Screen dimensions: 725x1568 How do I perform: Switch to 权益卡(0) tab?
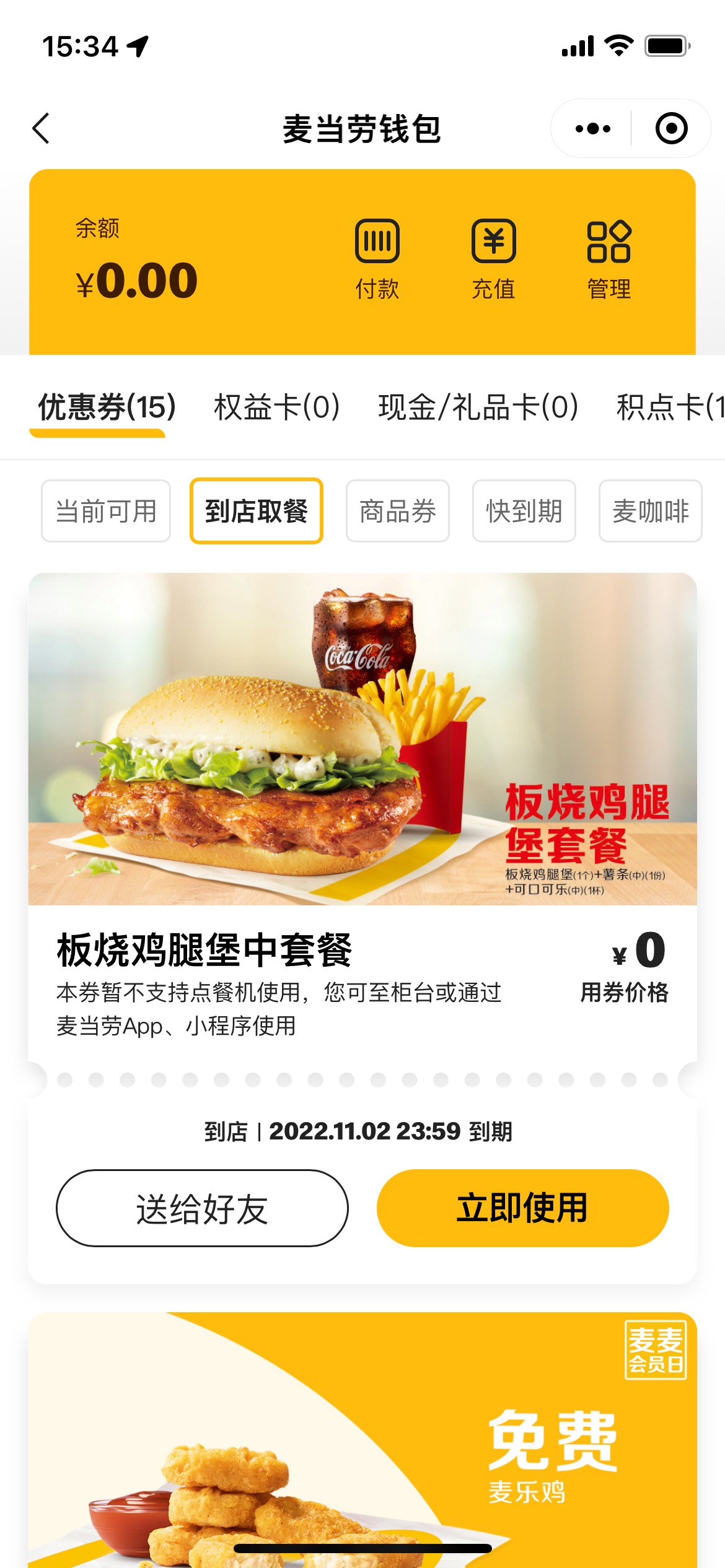[276, 407]
